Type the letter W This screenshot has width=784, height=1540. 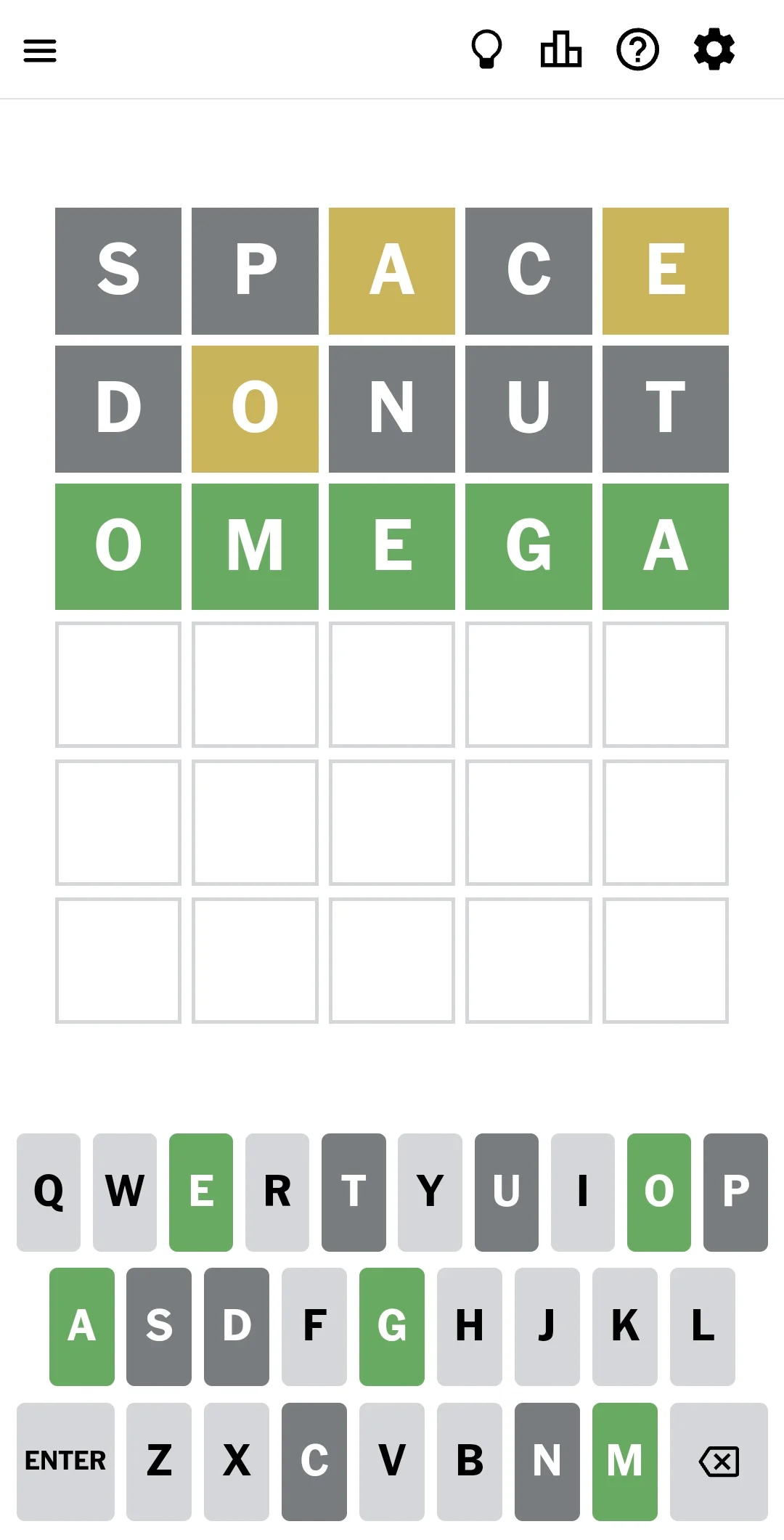(125, 1191)
